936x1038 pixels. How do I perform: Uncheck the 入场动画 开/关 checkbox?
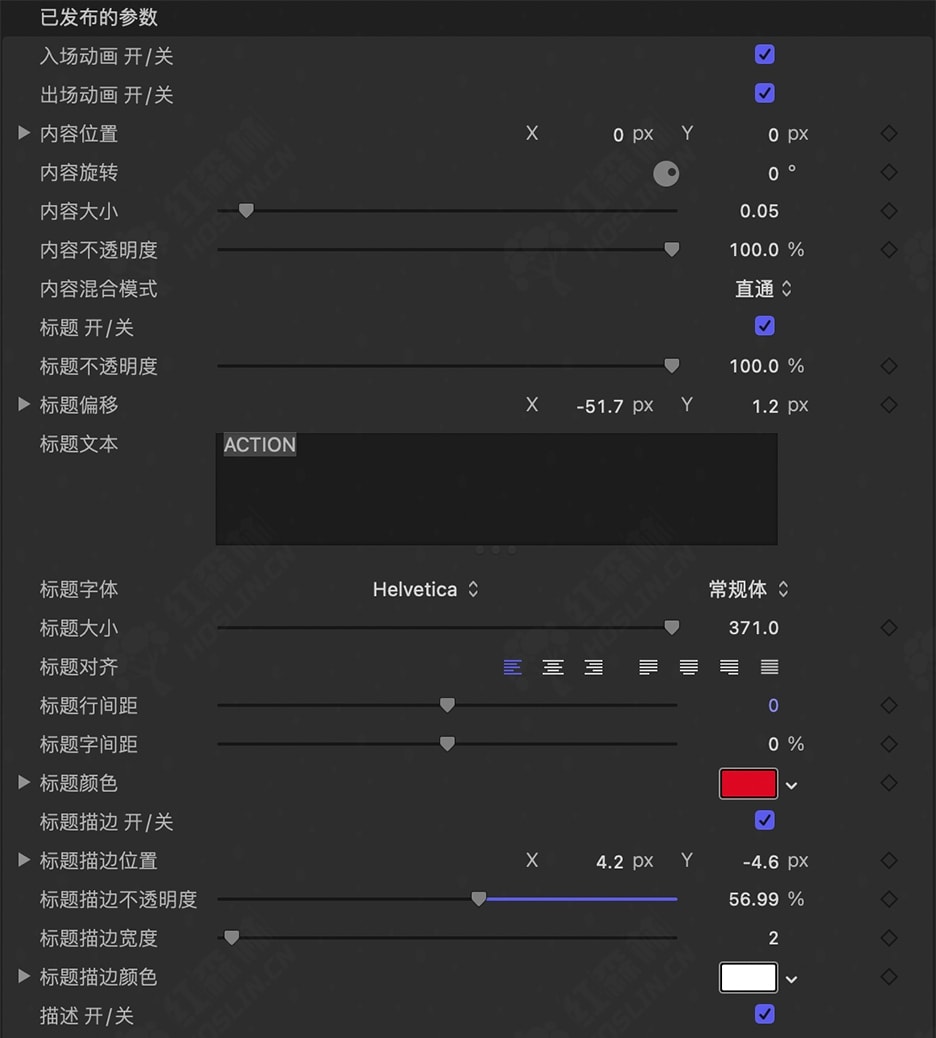pos(764,55)
